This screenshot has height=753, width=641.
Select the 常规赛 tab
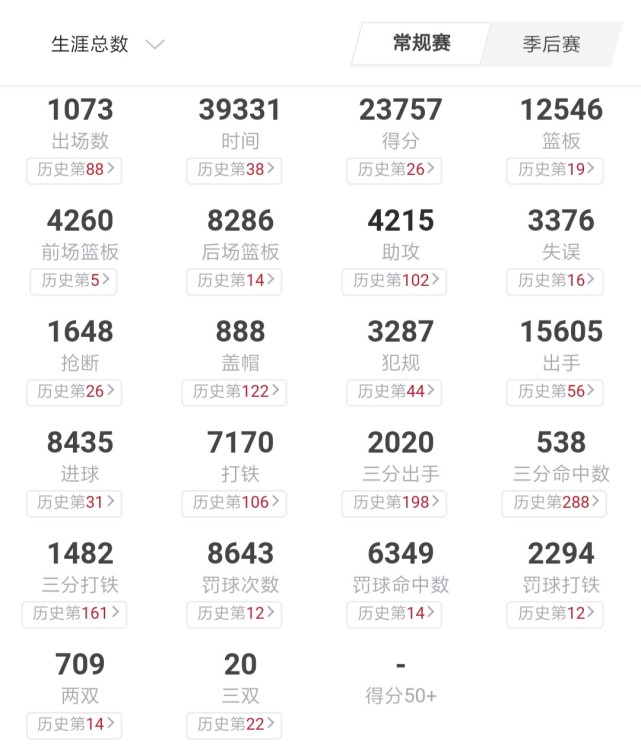(421, 44)
